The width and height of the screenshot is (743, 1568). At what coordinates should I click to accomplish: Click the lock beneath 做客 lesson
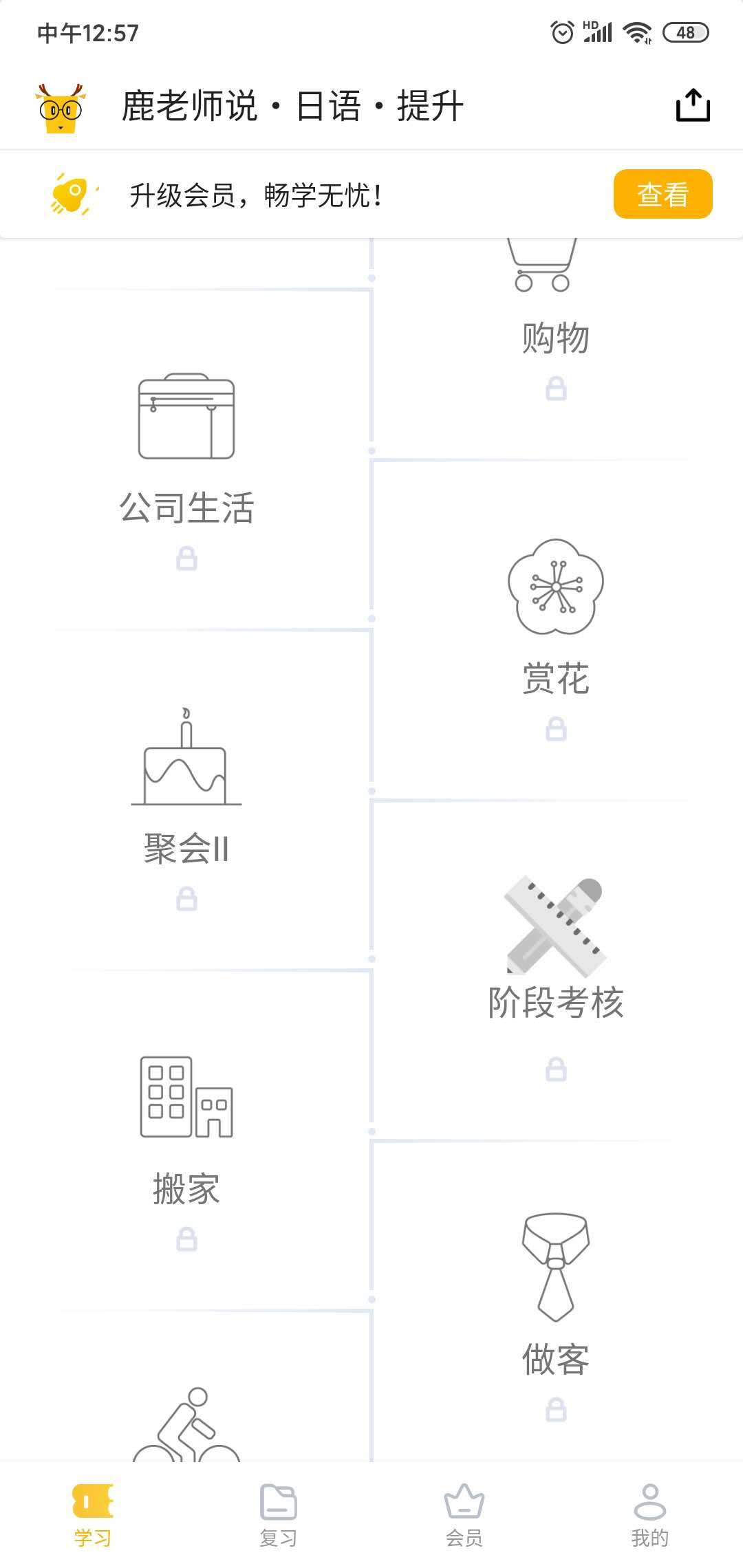click(x=556, y=1410)
